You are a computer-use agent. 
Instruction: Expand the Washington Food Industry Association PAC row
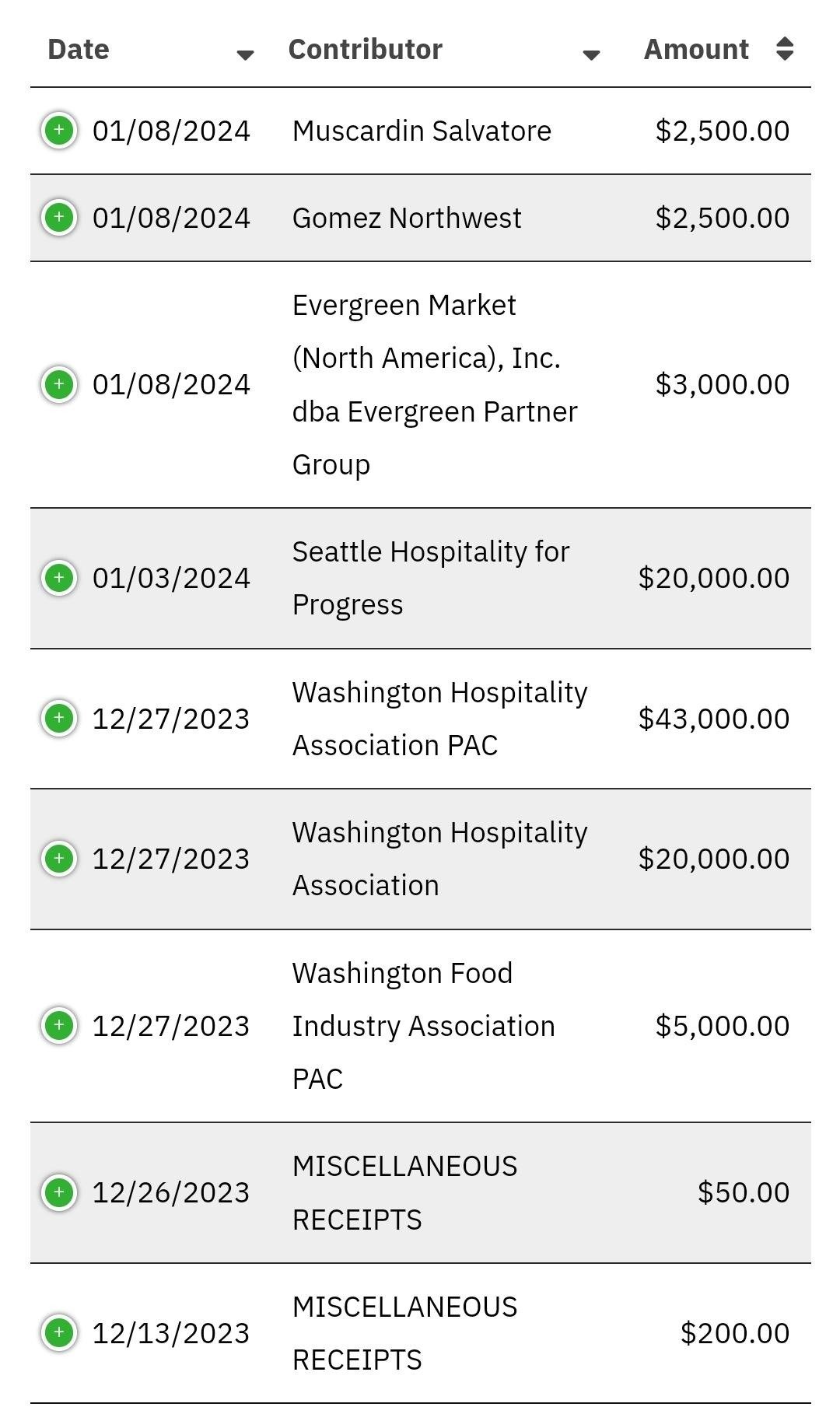point(59,1025)
